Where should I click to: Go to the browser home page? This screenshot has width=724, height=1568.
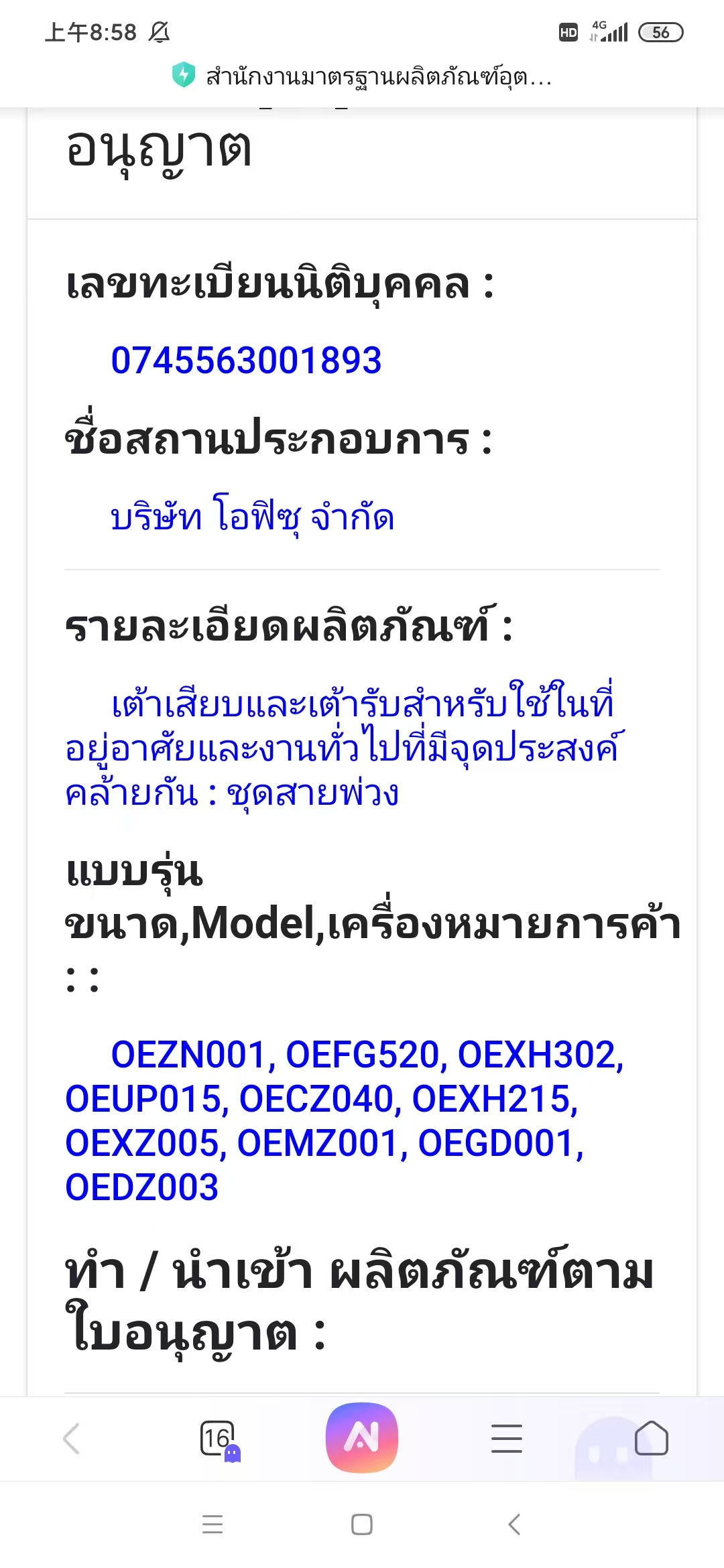[651, 1438]
